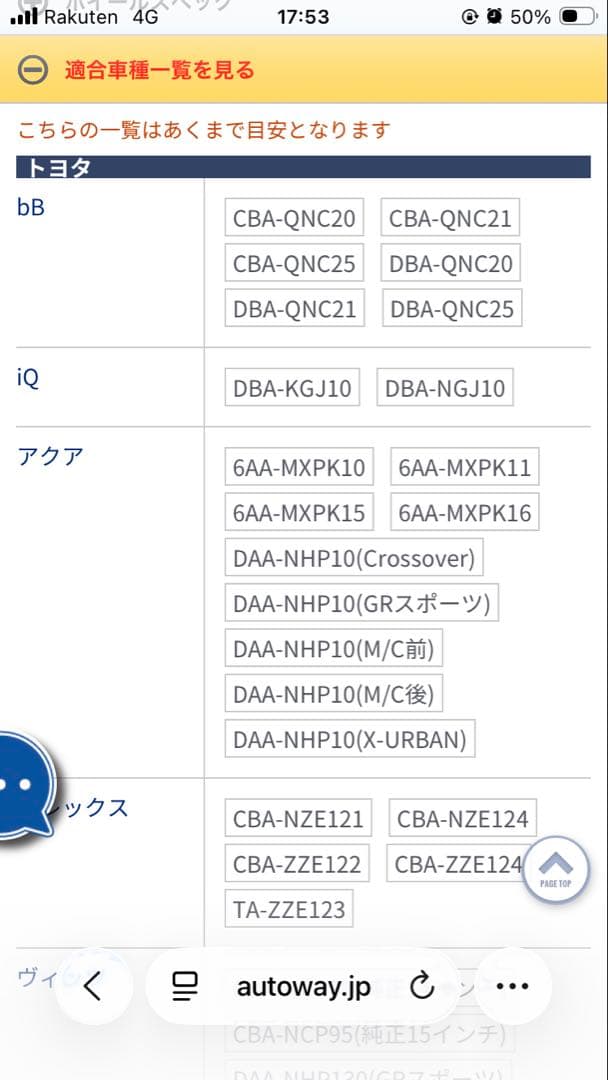608x1080 pixels.
Task: Choose the DBA-KGJ10 chip under iQ
Action: point(293,388)
